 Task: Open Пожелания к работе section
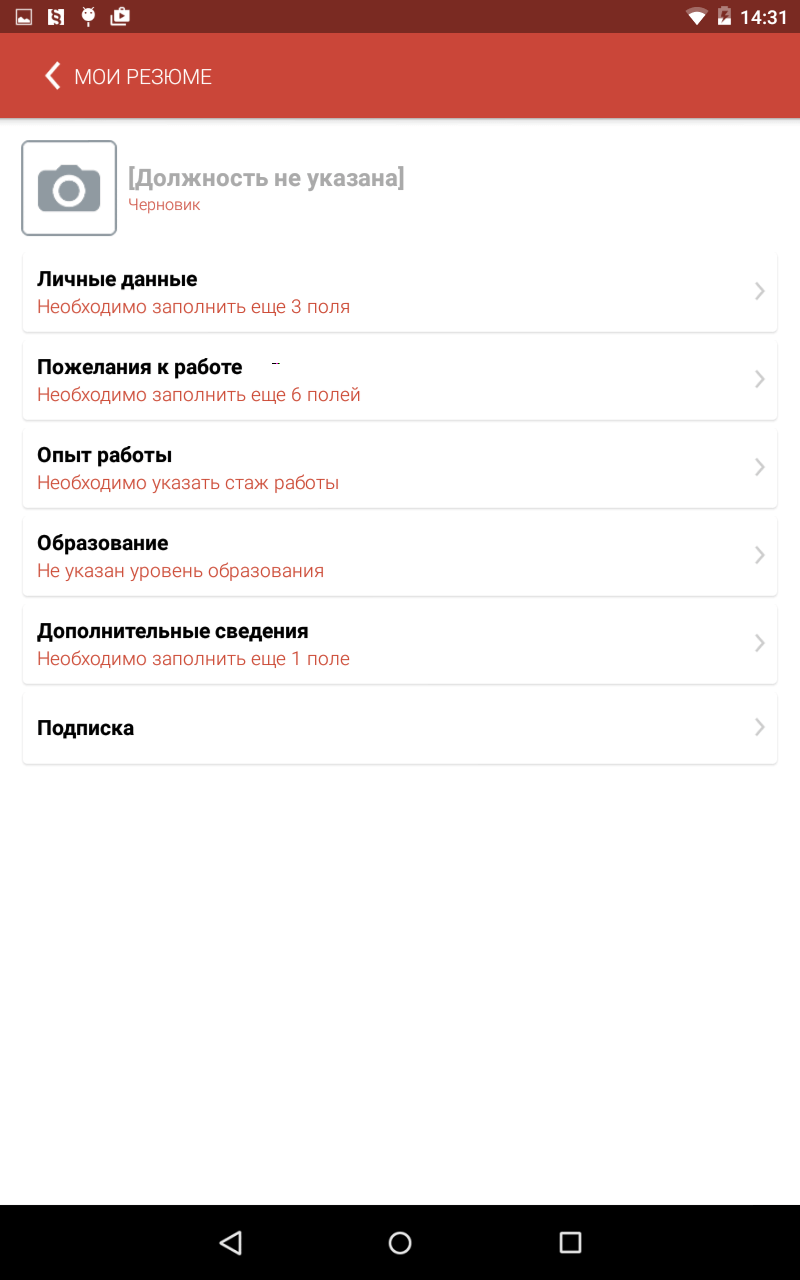tap(399, 380)
